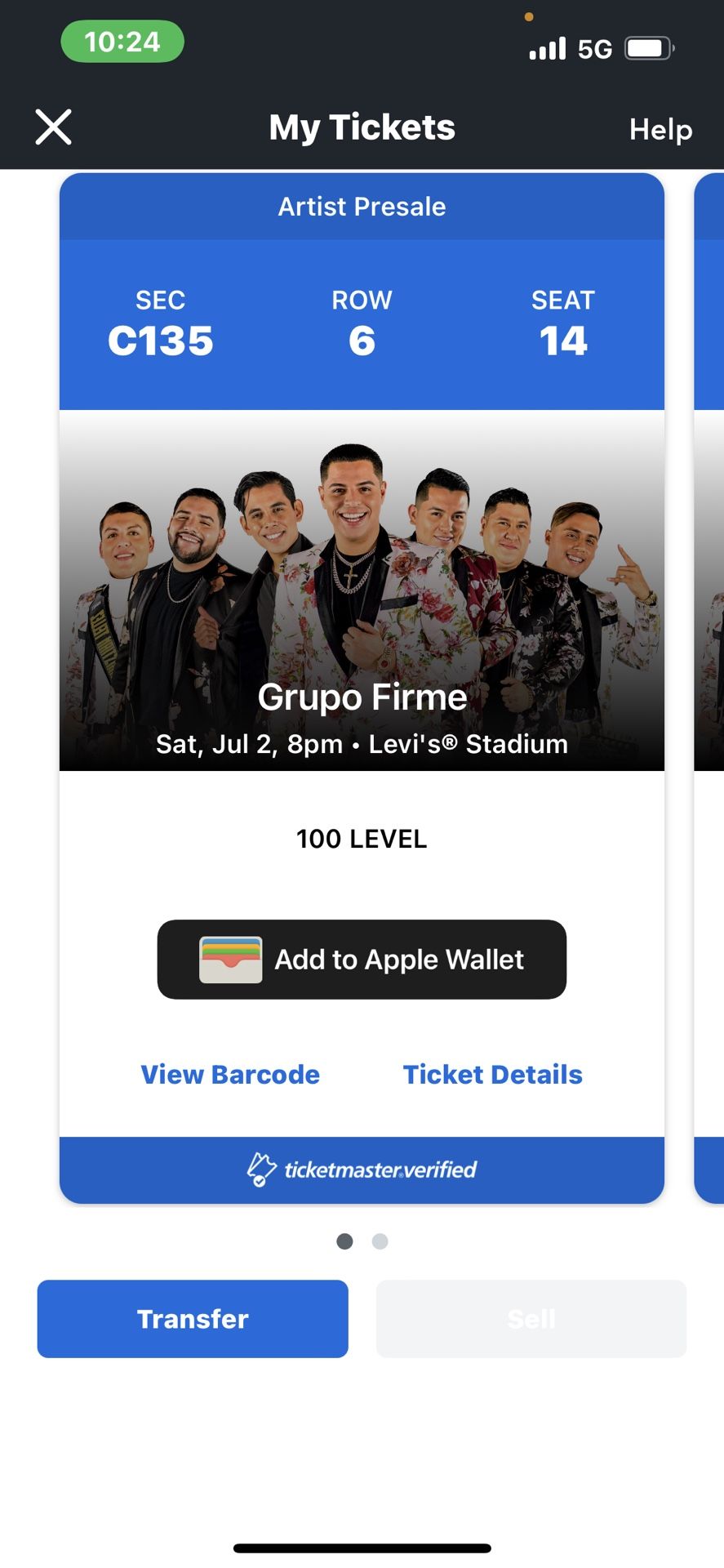
Task: Transfer the ticket to someone
Action: pos(193,1319)
